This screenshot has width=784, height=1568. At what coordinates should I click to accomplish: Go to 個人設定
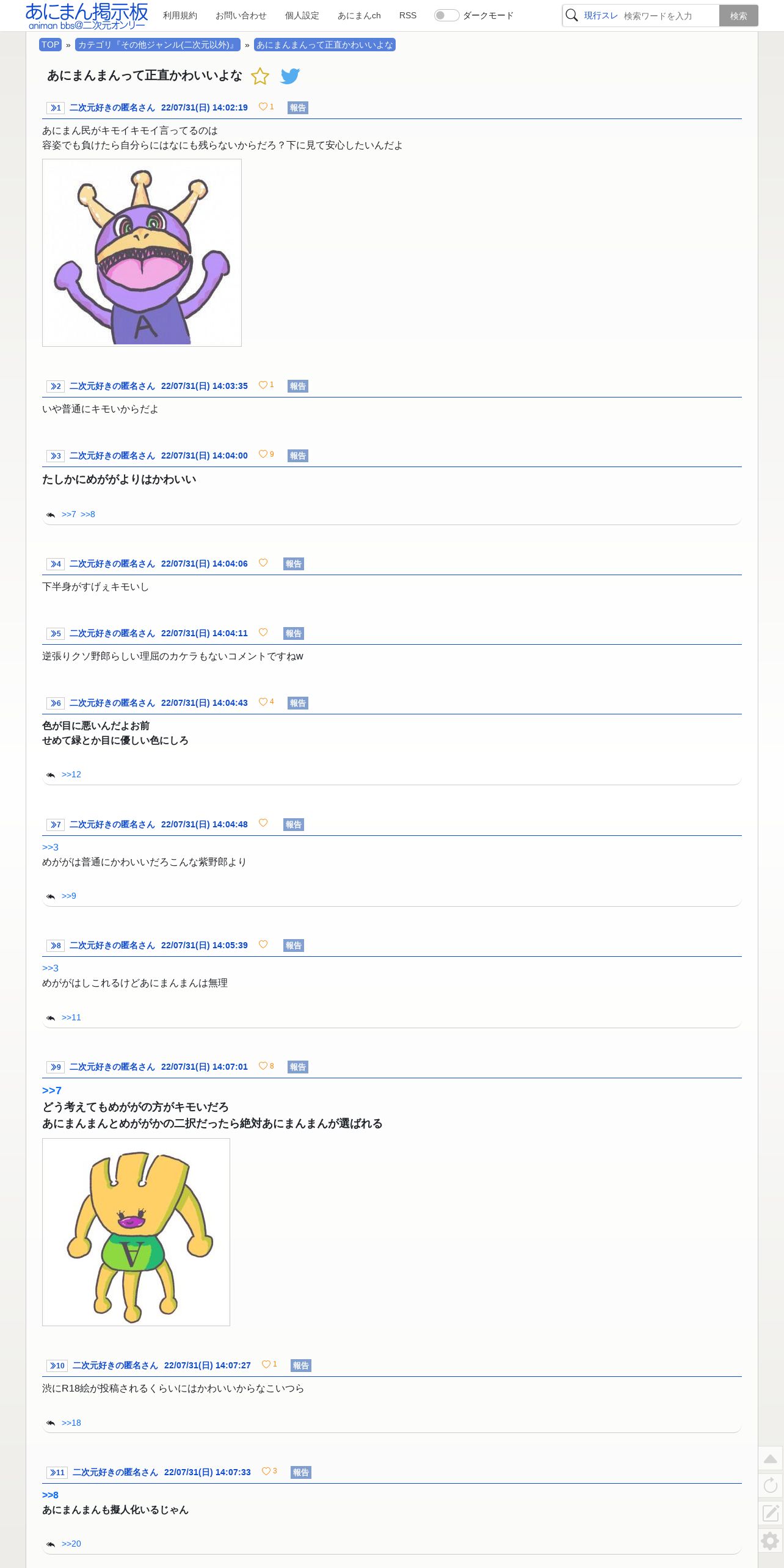pos(302,15)
